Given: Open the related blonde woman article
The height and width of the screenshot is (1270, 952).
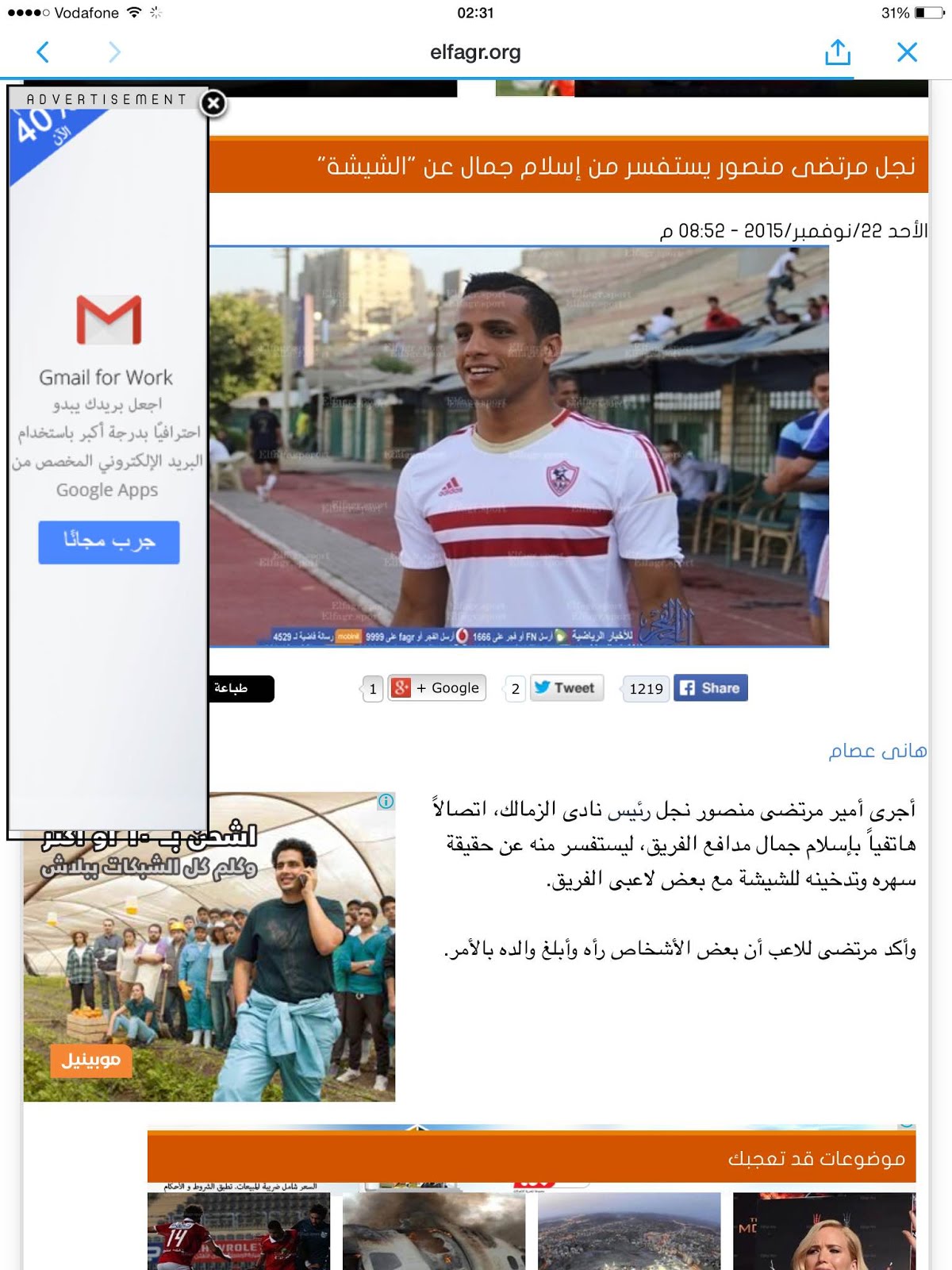Looking at the screenshot, I should pos(823,1230).
